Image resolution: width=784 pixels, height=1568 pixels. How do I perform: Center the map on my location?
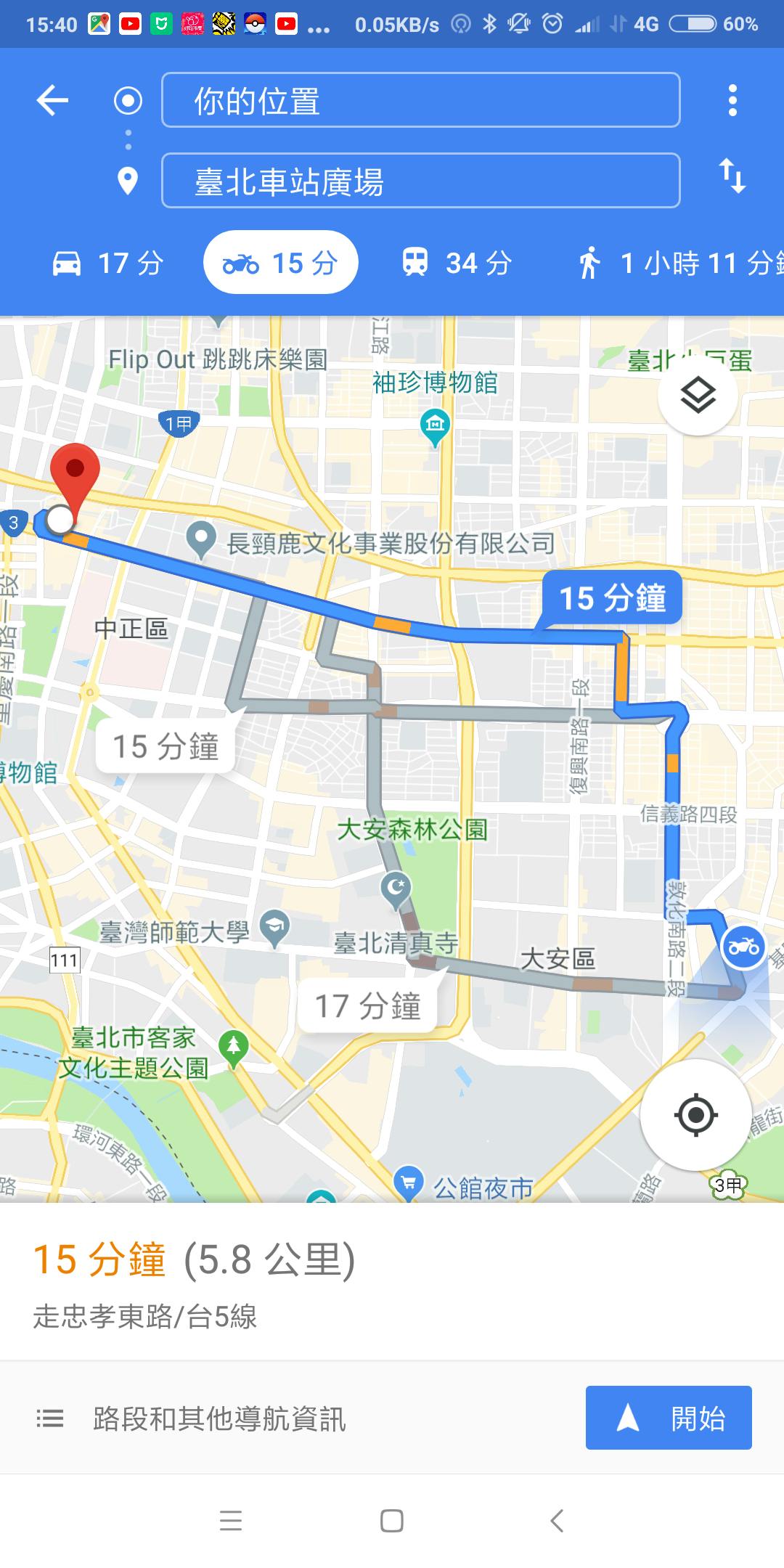click(695, 1114)
